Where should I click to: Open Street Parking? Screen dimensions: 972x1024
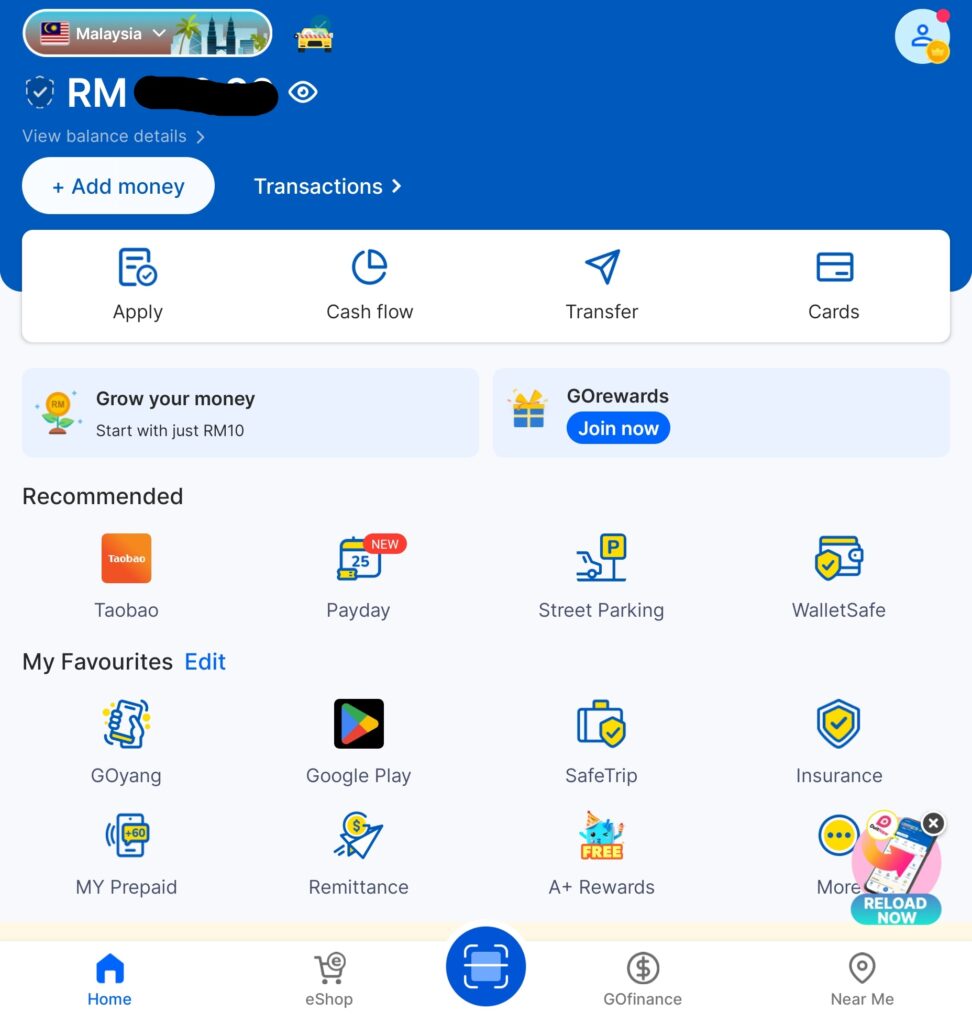[601, 575]
